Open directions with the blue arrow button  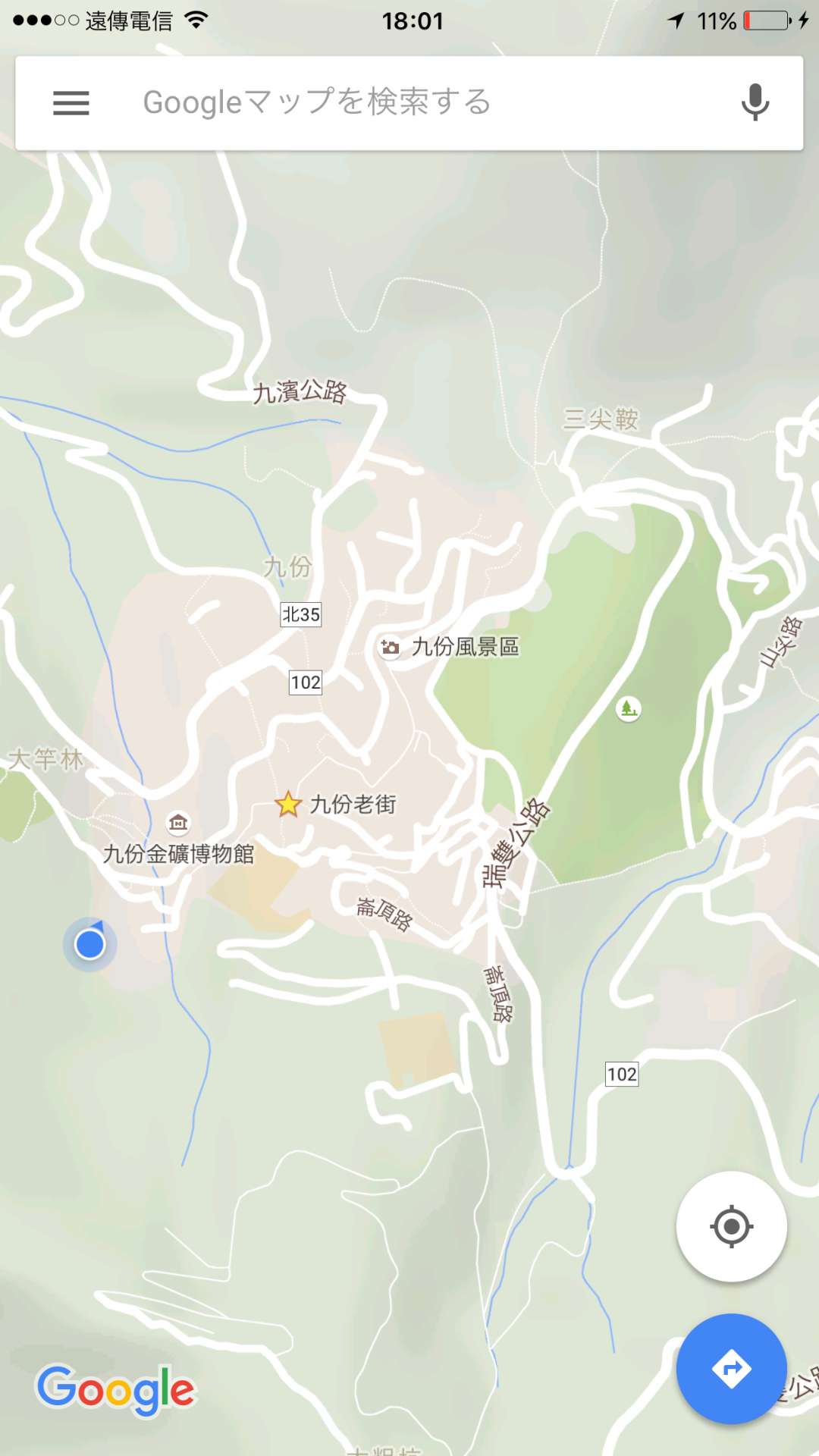[731, 1369]
